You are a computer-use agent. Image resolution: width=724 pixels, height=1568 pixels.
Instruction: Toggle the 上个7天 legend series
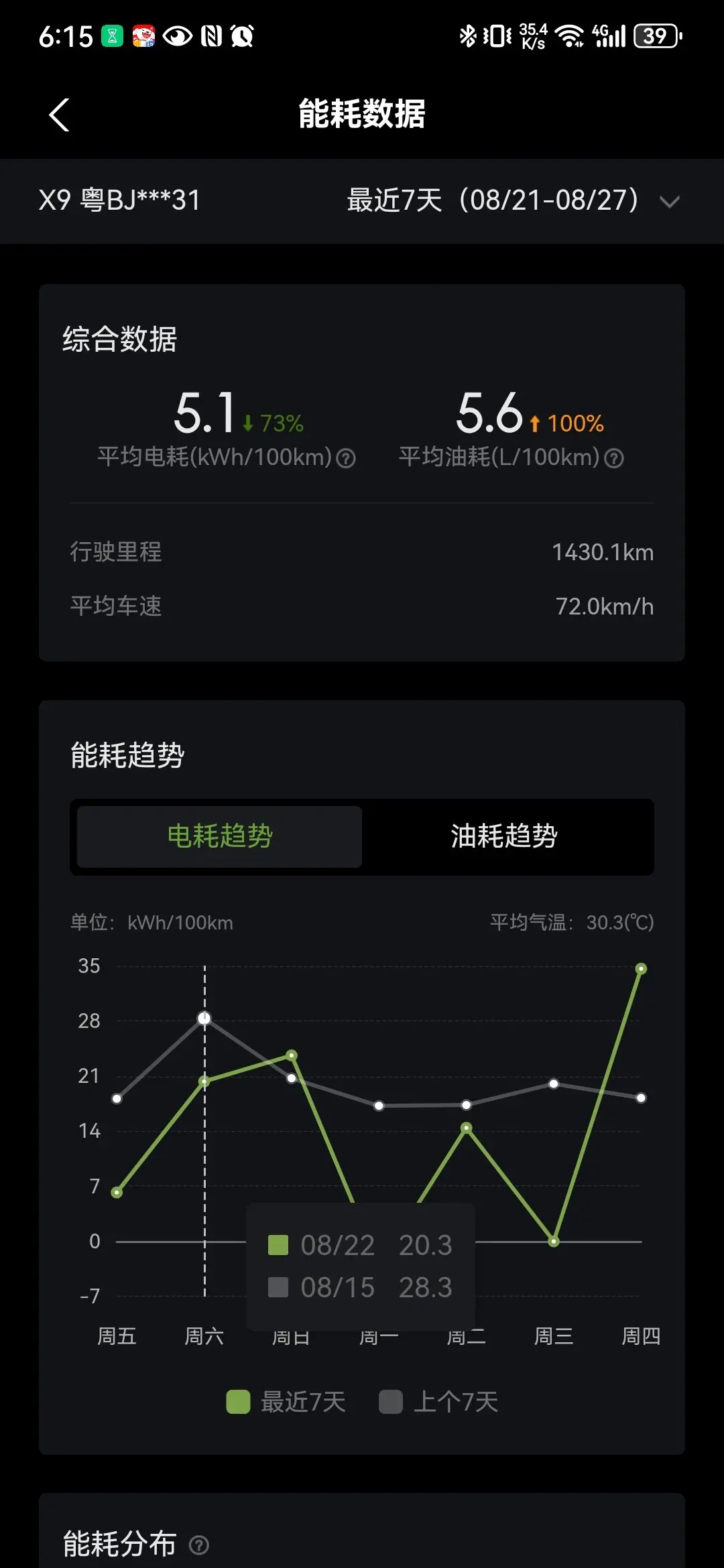tap(438, 1401)
